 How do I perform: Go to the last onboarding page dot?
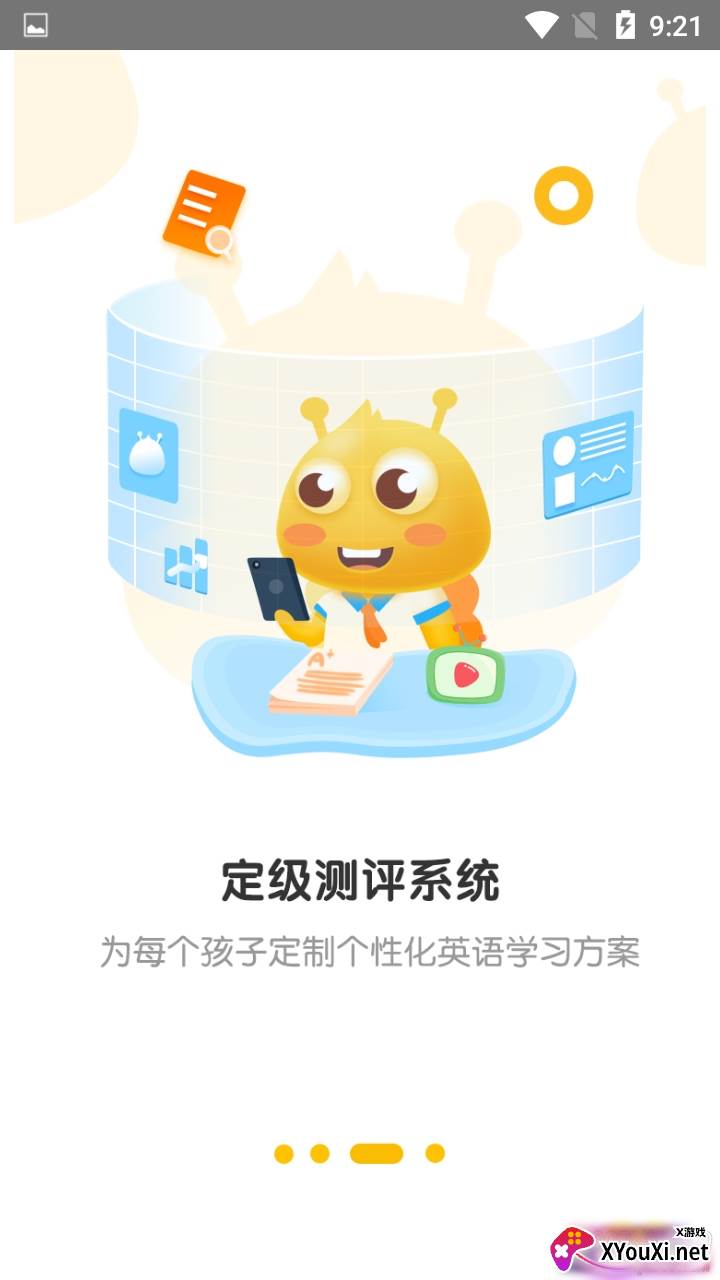point(434,1154)
